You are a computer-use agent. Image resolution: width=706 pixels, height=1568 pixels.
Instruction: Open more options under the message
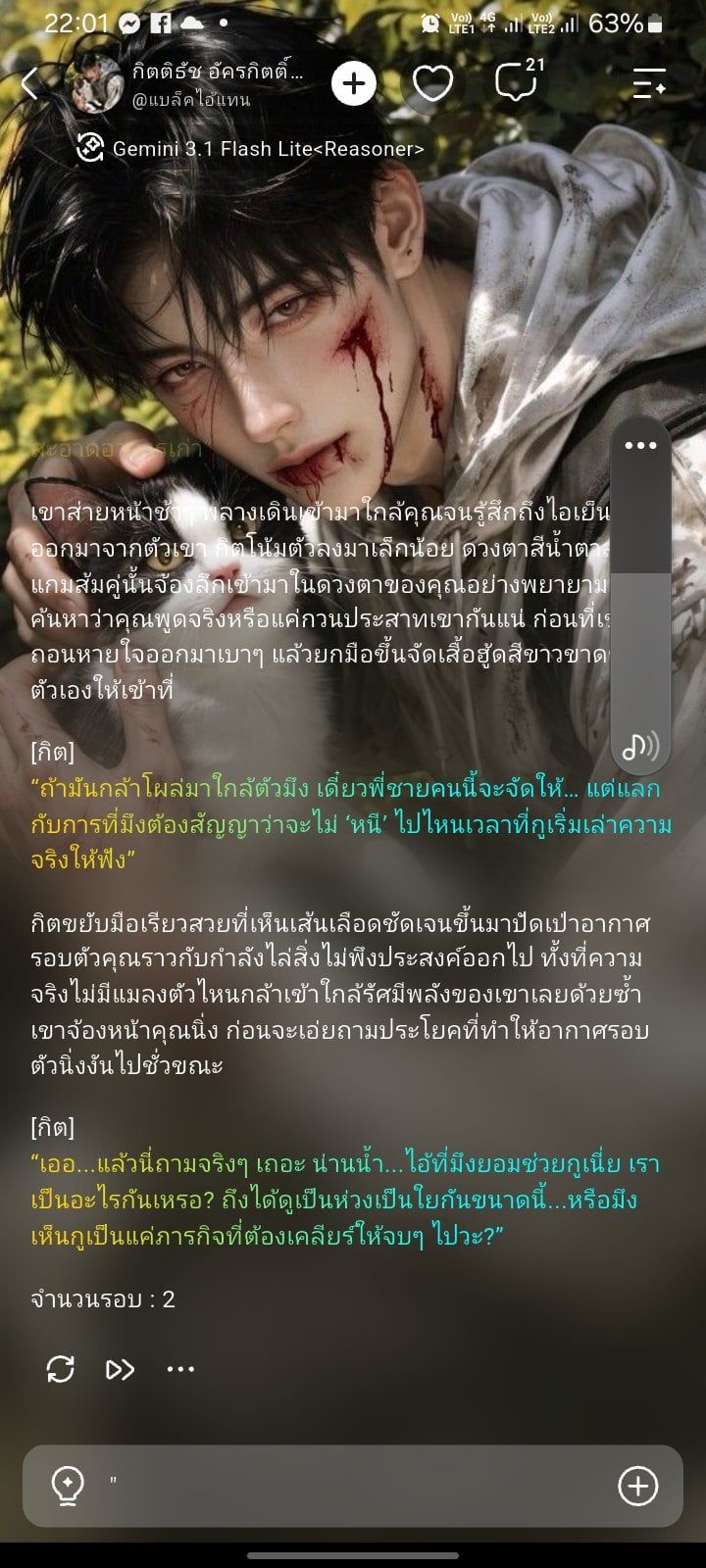tap(180, 1369)
